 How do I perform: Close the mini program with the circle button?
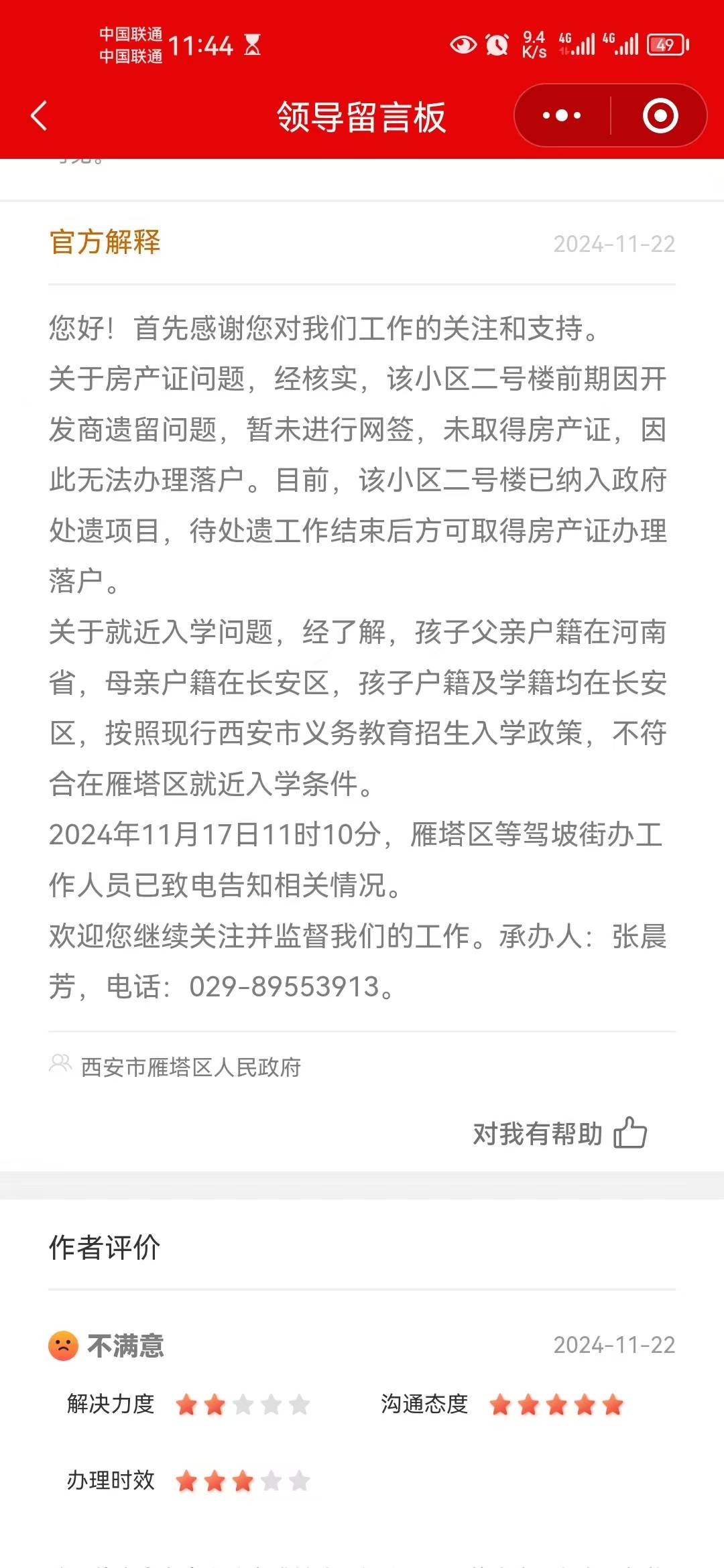(660, 115)
